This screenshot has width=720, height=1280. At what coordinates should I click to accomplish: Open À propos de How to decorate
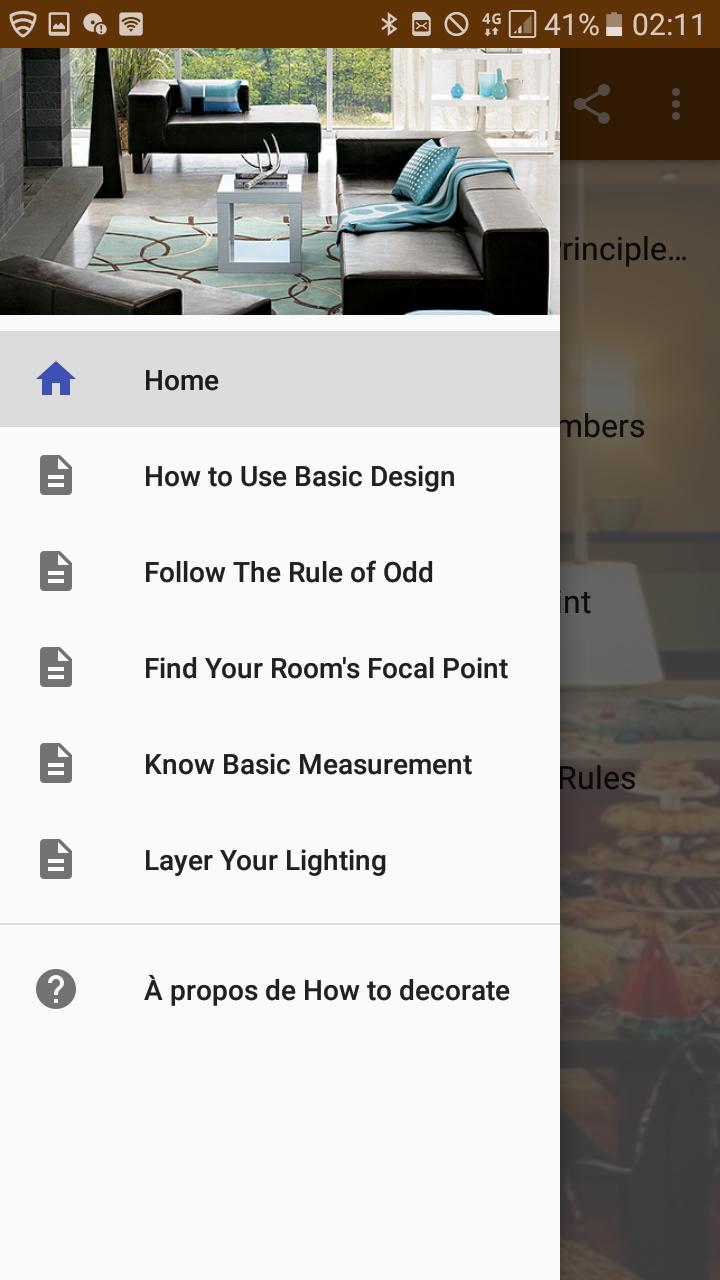(327, 989)
